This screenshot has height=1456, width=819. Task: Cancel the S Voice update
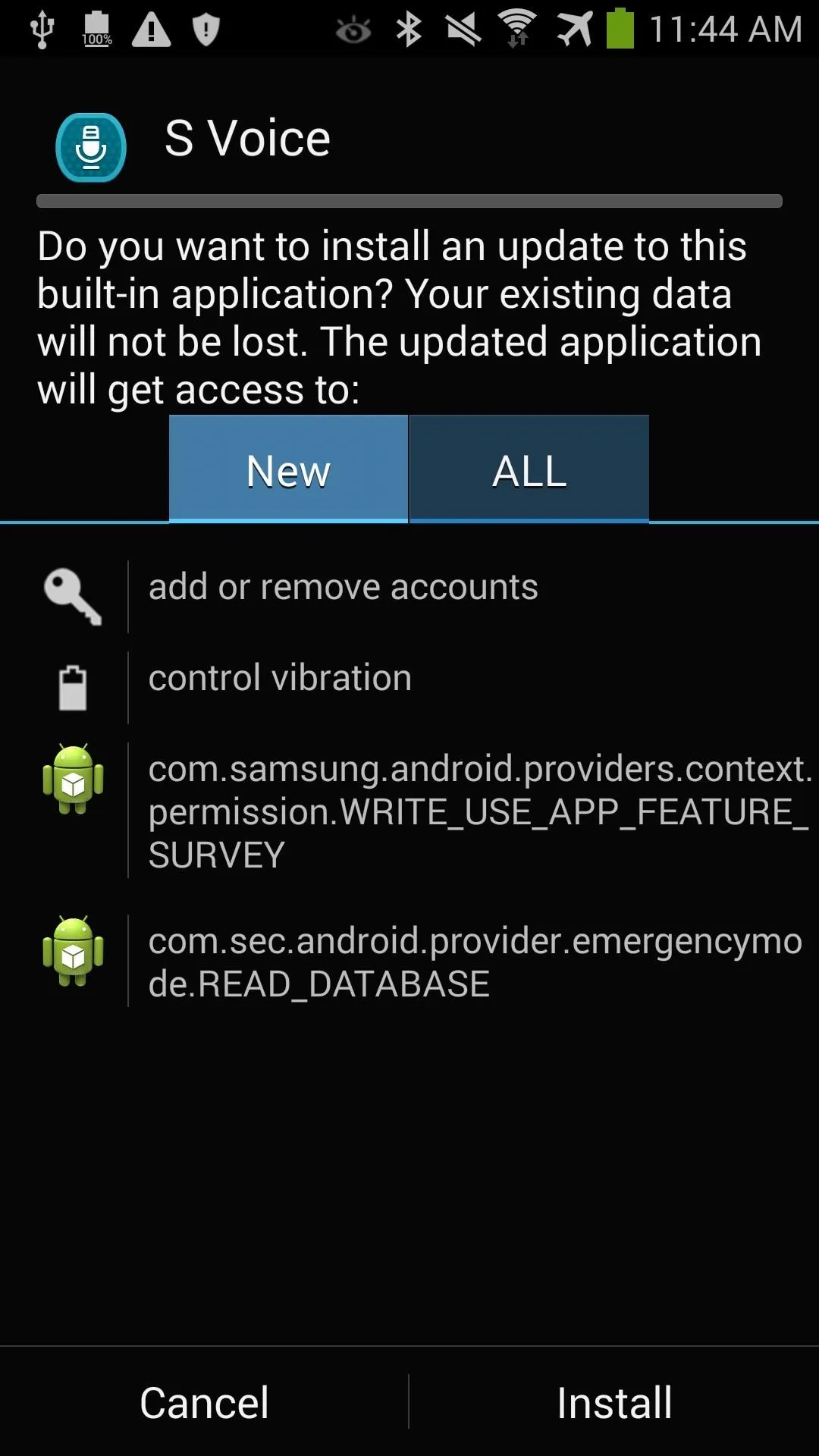[x=204, y=1401]
